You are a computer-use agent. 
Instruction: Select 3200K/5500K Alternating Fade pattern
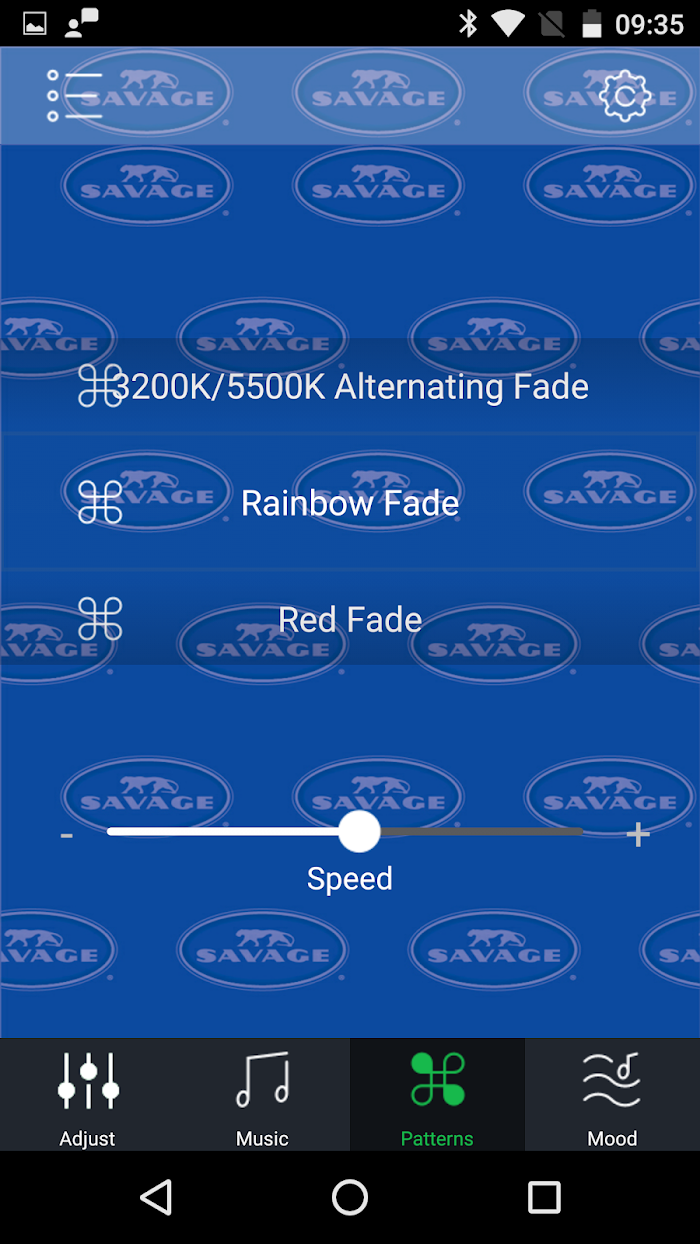point(350,387)
